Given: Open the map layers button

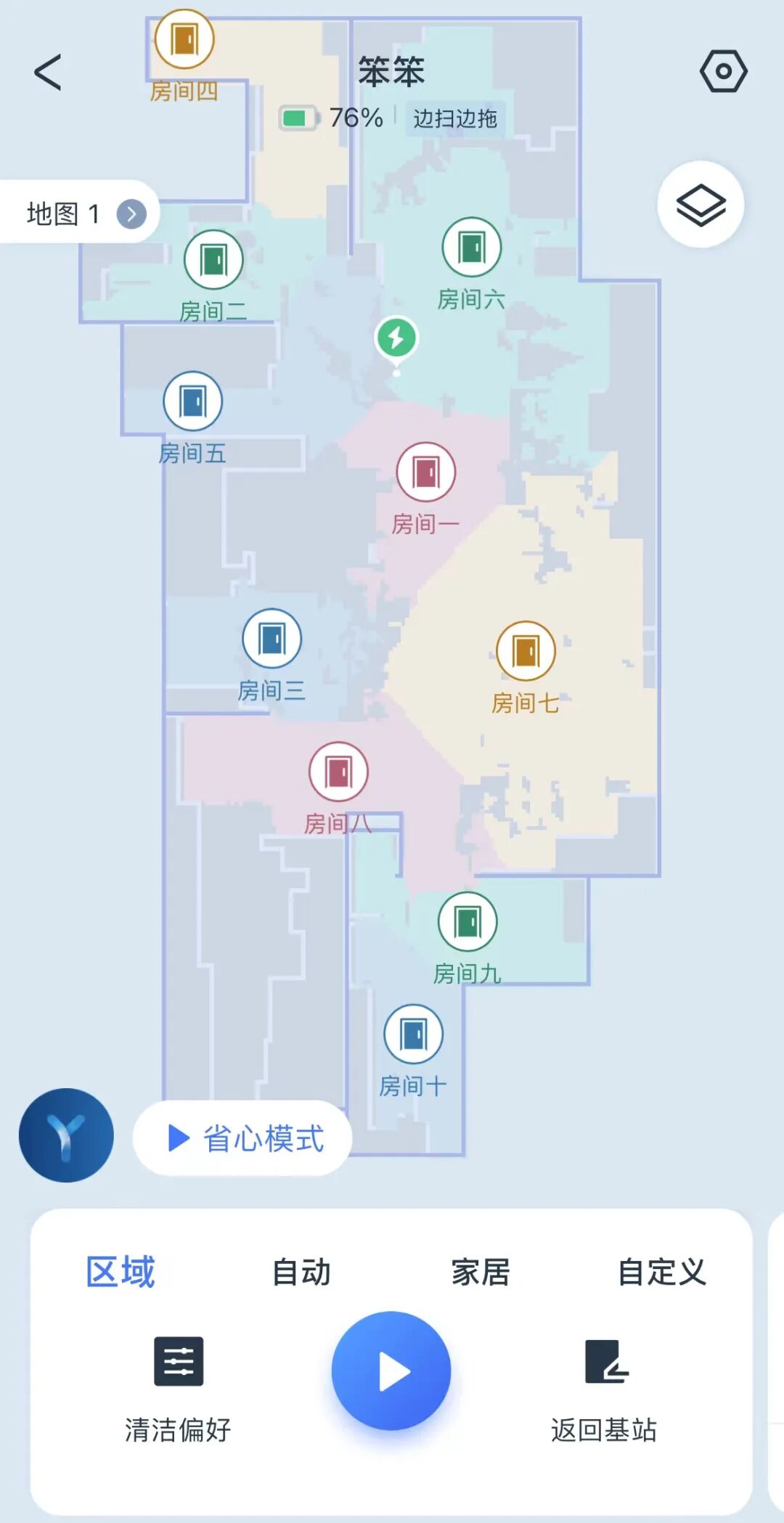Looking at the screenshot, I should pos(701,204).
